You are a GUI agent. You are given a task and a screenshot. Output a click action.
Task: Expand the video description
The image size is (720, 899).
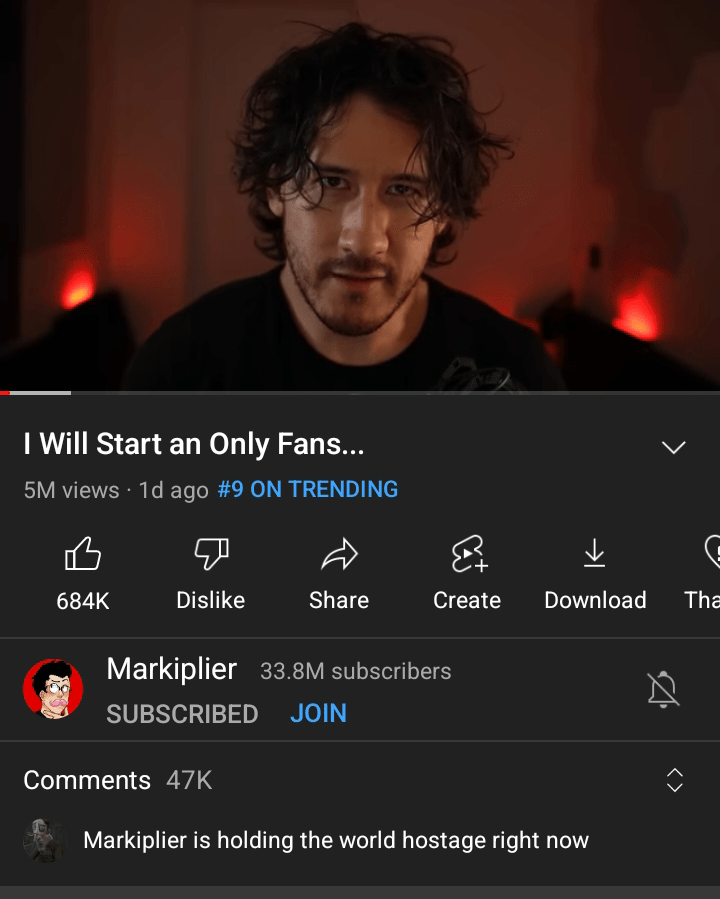(674, 447)
